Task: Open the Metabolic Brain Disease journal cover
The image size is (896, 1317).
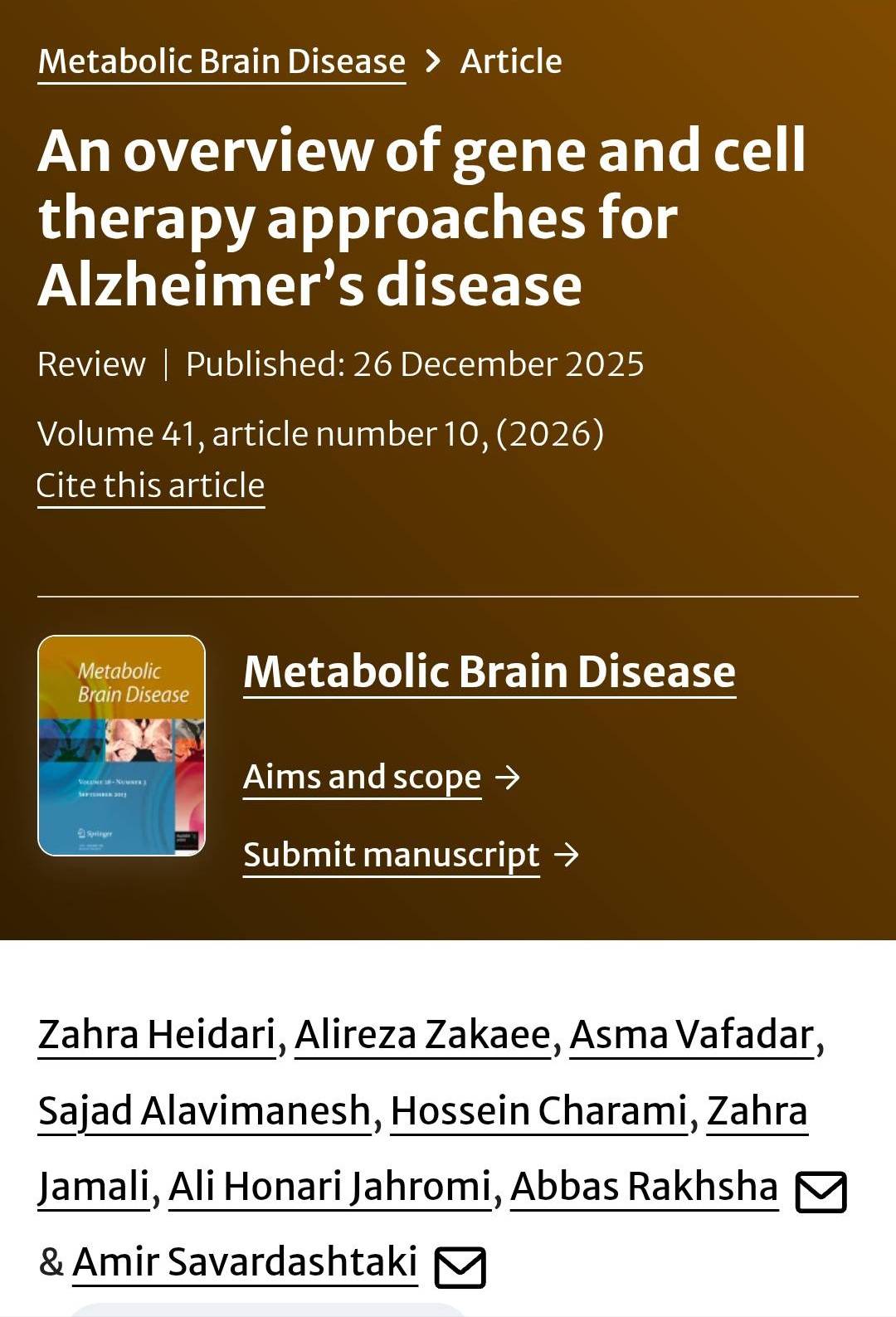Action: tap(121, 745)
